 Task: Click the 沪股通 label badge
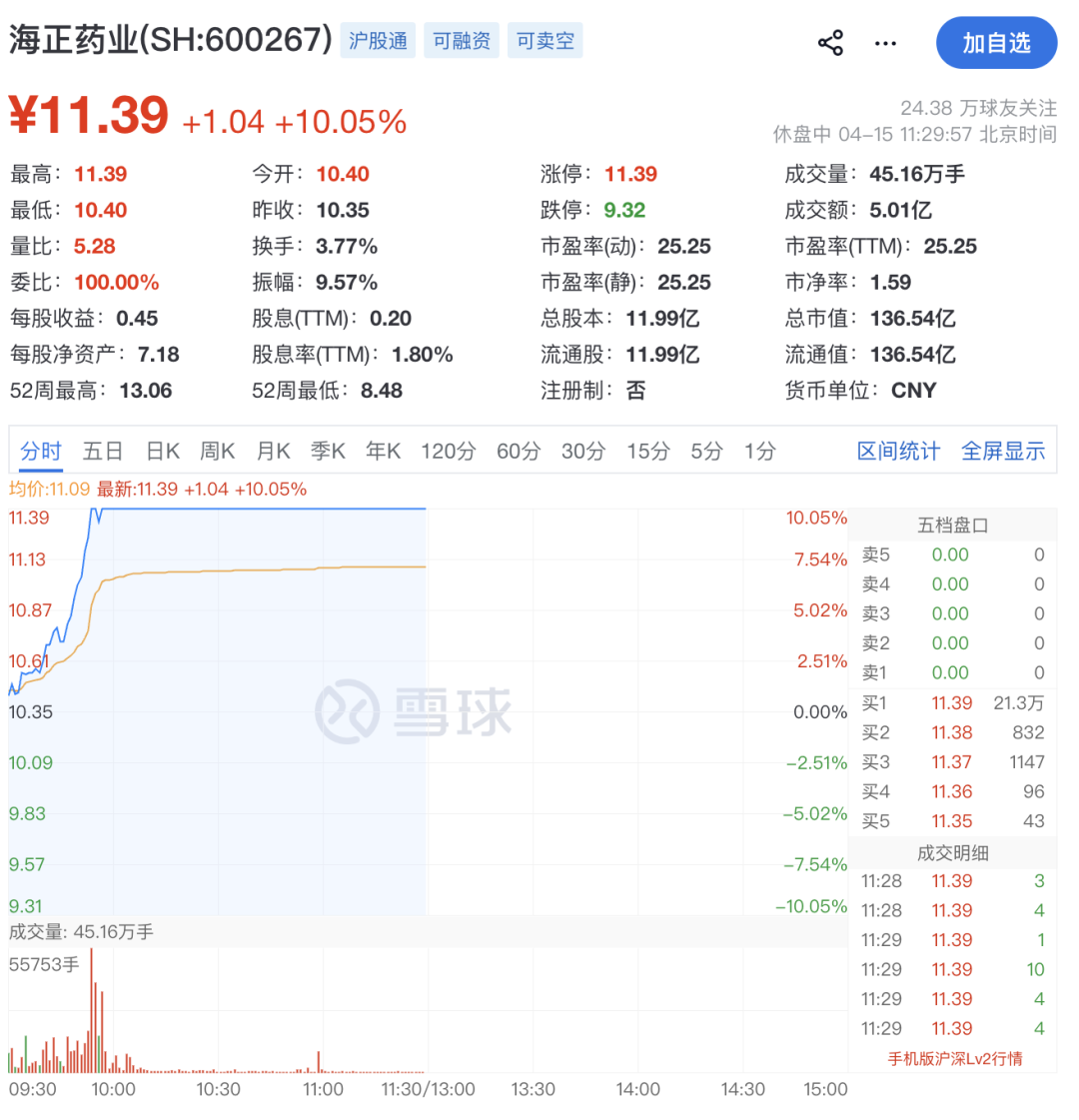point(378,41)
